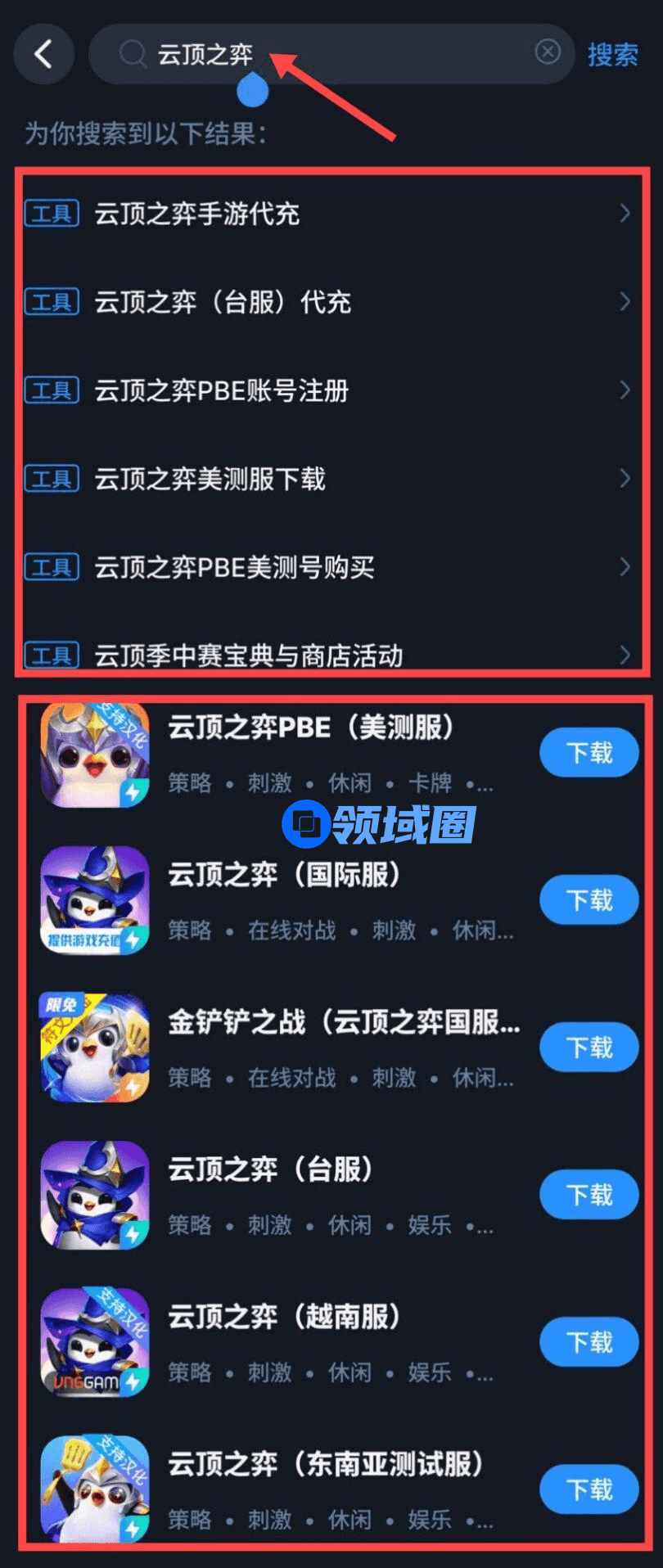Download 云顶之弈（越南服）

589,1342
